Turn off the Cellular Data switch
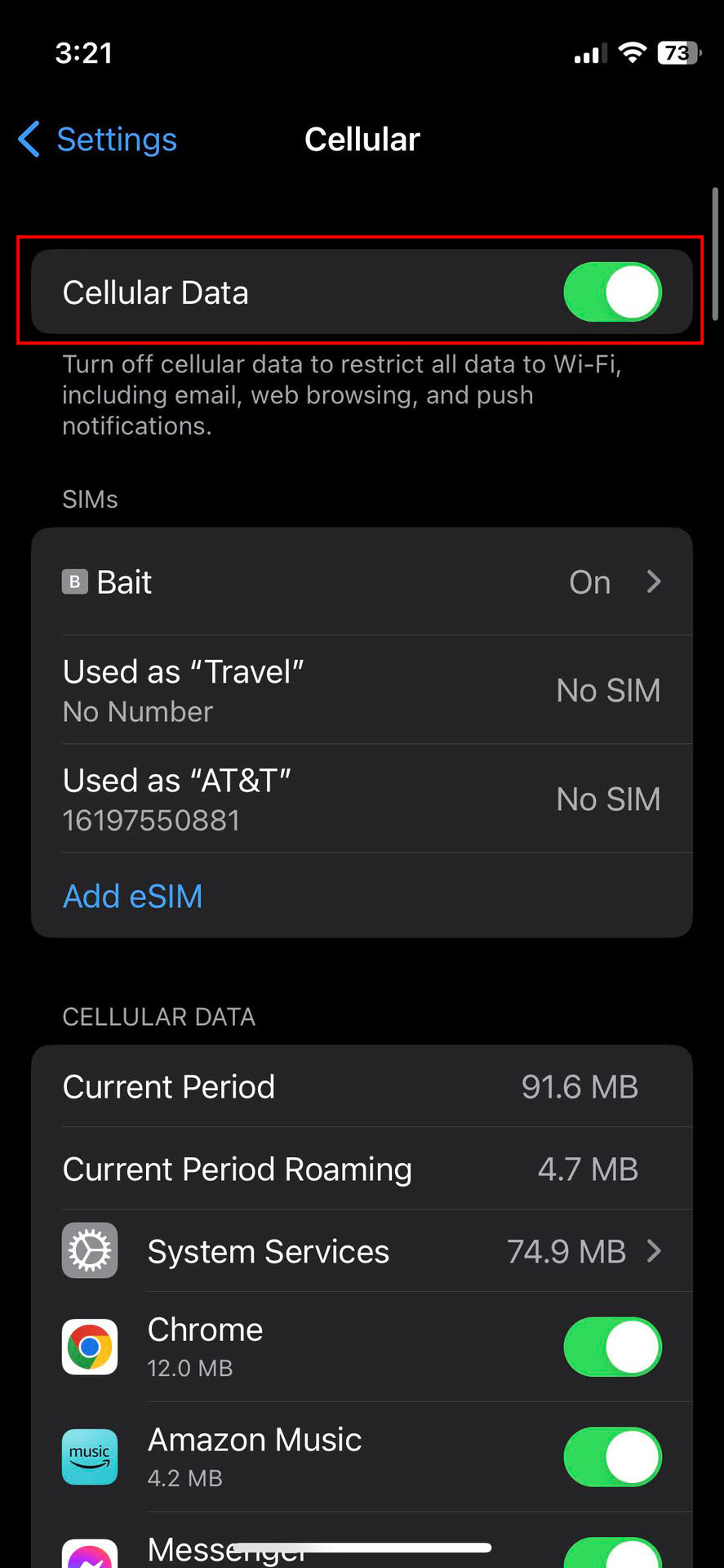The height and width of the screenshot is (1568, 724). 612,292
